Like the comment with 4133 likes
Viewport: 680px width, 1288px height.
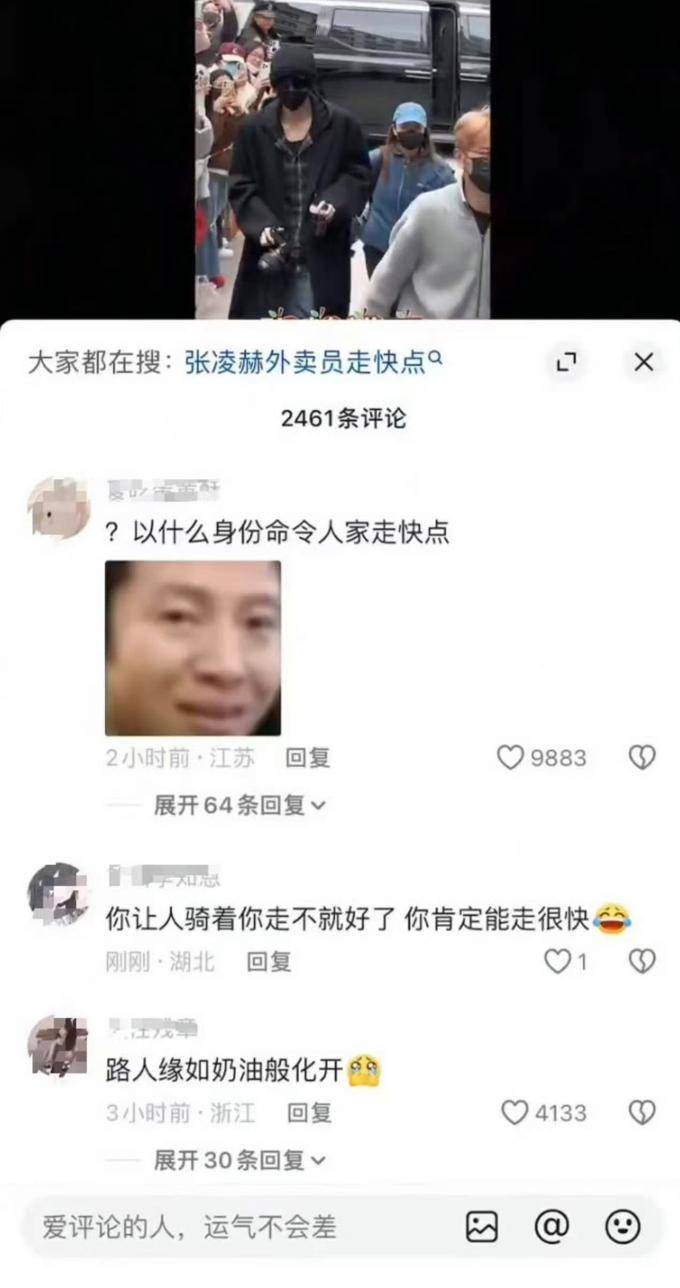tap(514, 1112)
